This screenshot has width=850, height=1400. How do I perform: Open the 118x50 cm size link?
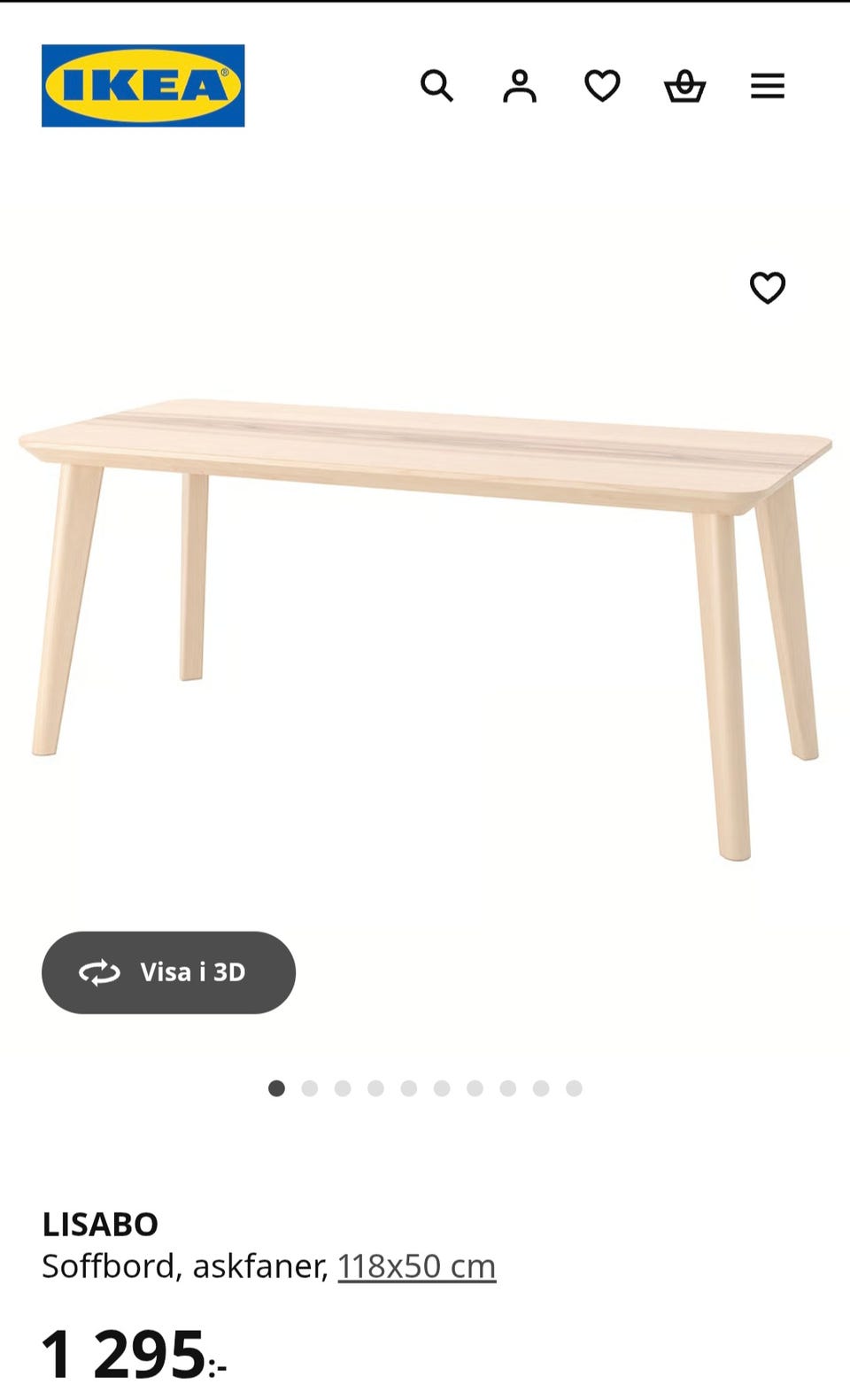point(416,1266)
